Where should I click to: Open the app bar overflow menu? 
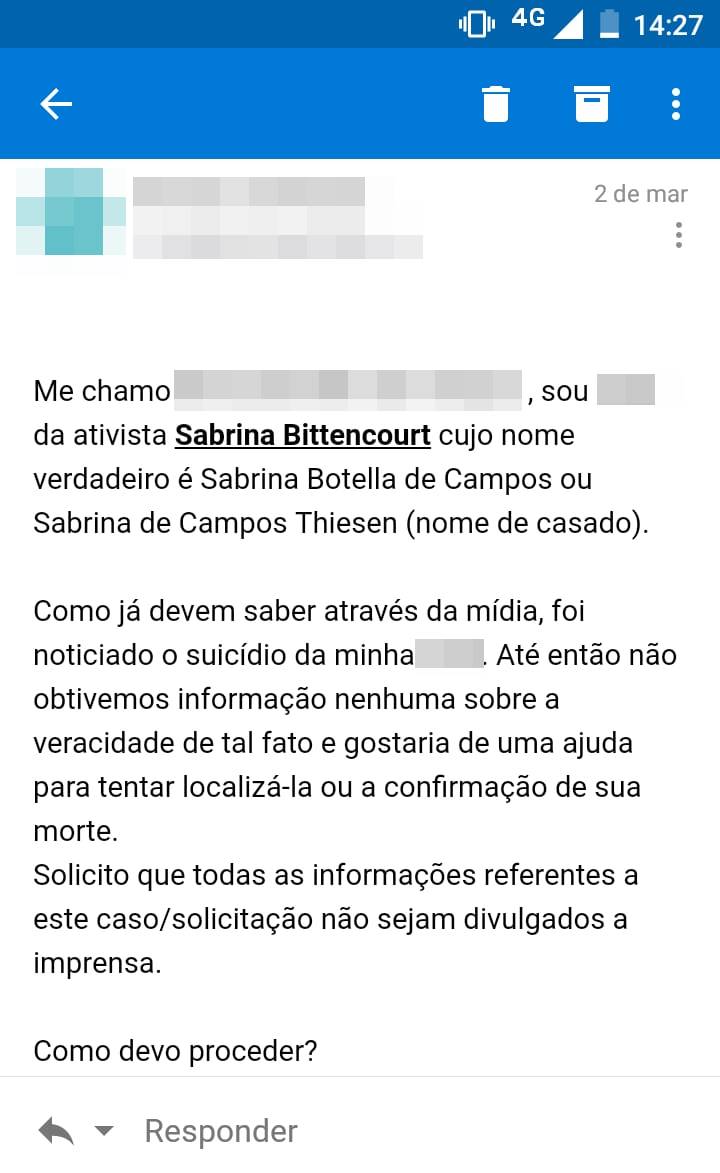pyautogui.click(x=677, y=104)
